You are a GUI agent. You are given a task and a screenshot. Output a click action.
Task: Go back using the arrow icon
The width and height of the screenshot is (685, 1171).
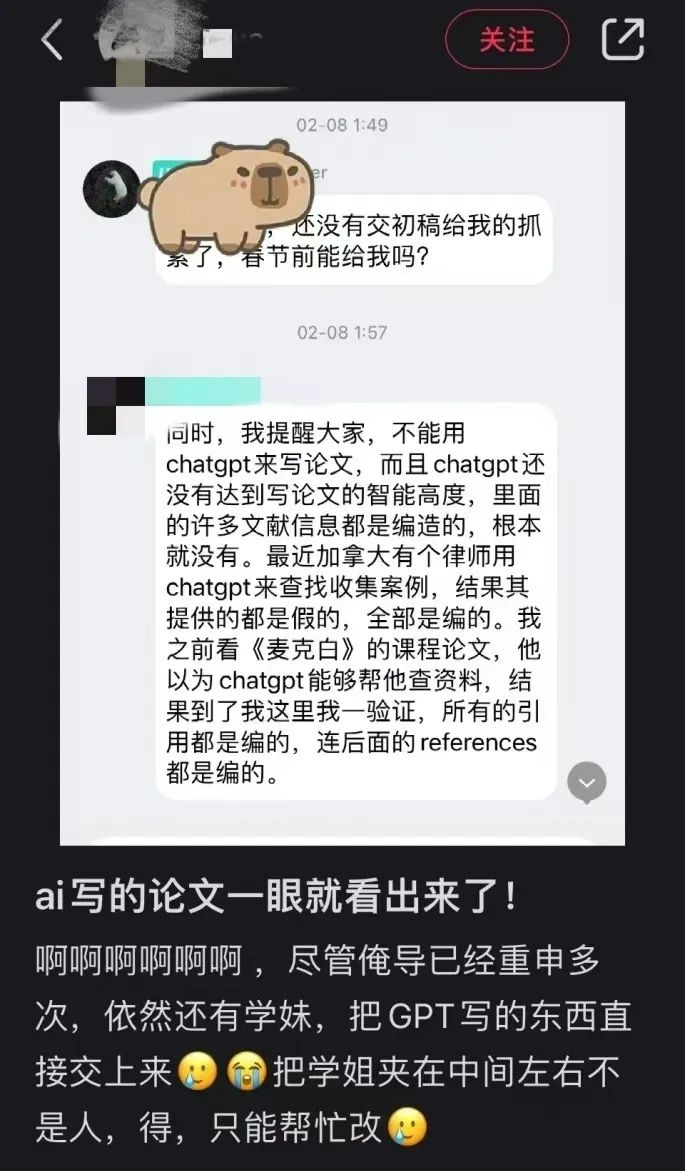(52, 41)
